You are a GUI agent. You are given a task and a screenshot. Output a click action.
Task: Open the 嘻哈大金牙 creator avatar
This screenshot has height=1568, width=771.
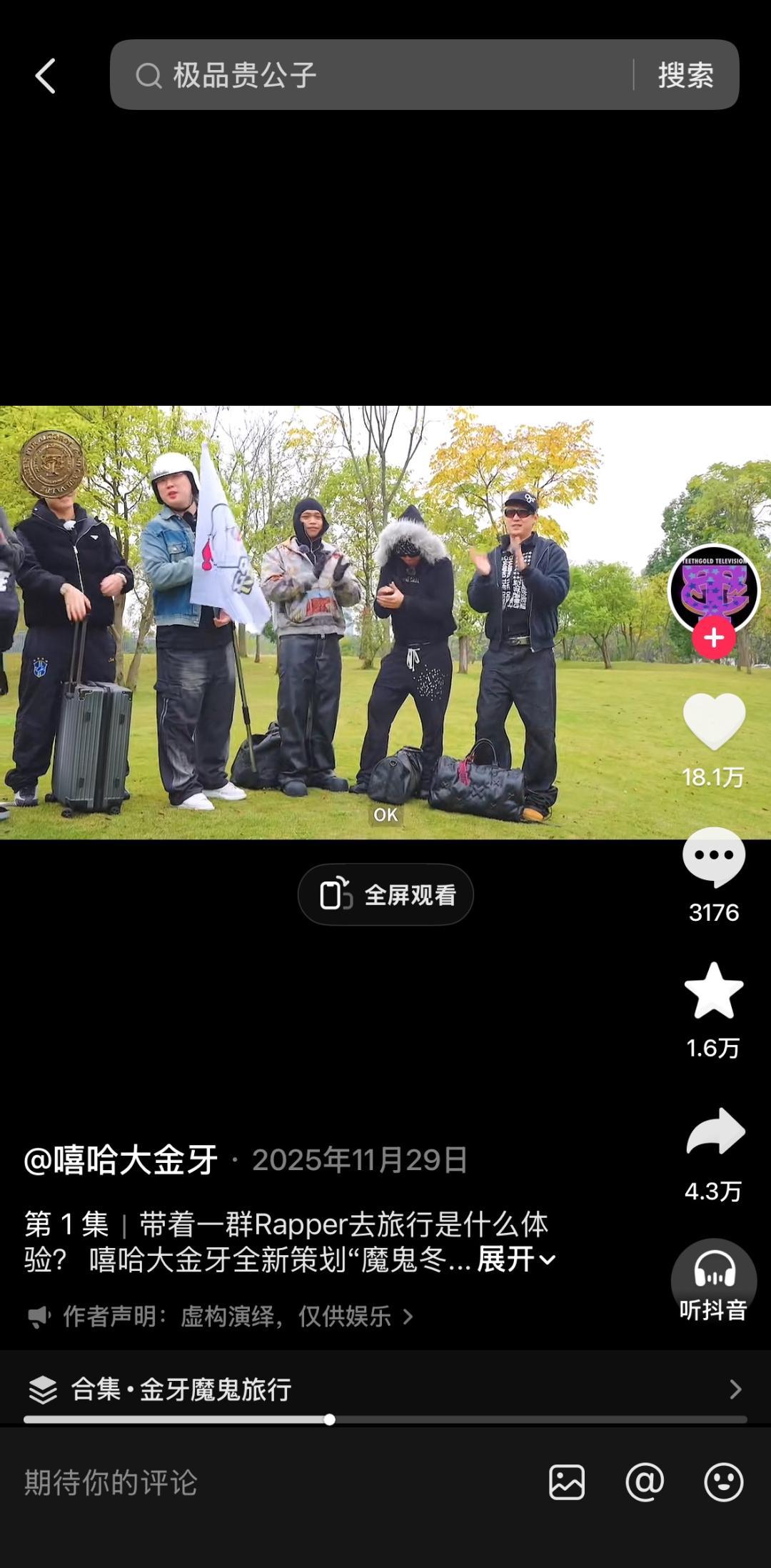coord(713,588)
